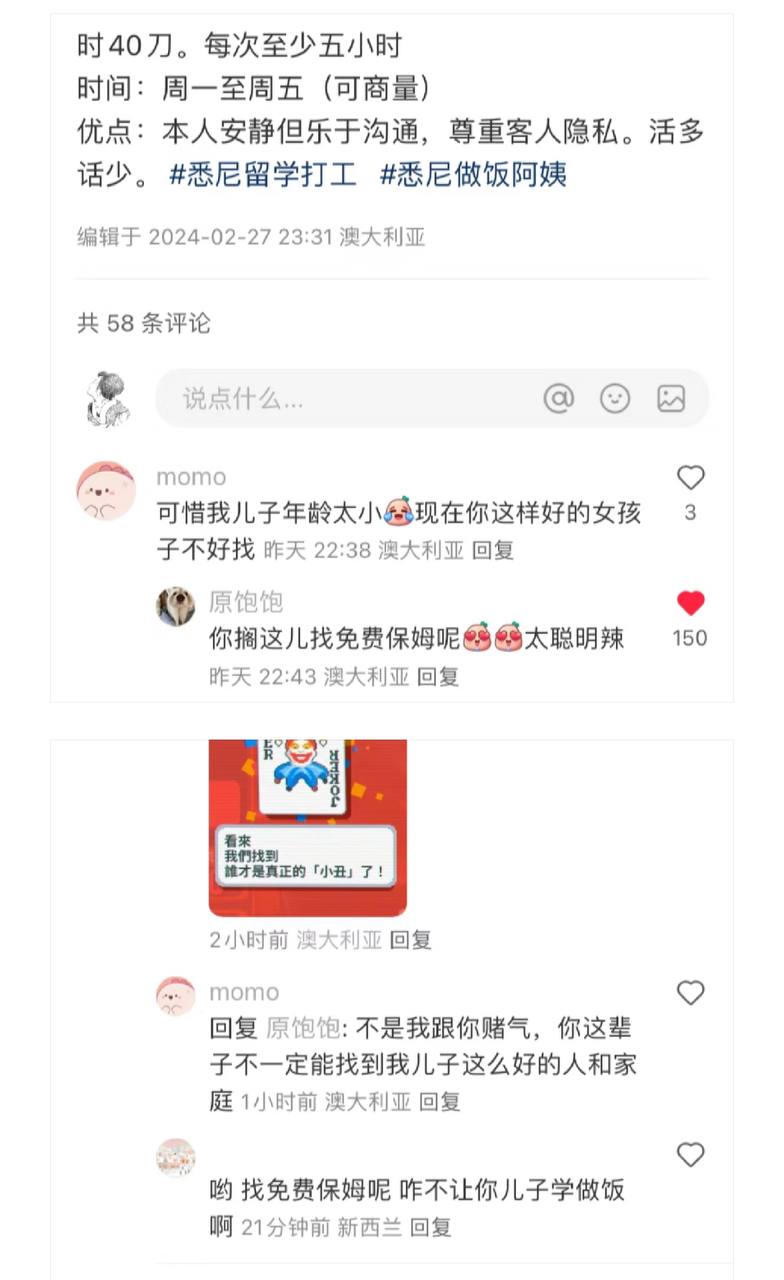Open the emoji picker icon
The height and width of the screenshot is (1280, 784).
pyautogui.click(x=617, y=398)
